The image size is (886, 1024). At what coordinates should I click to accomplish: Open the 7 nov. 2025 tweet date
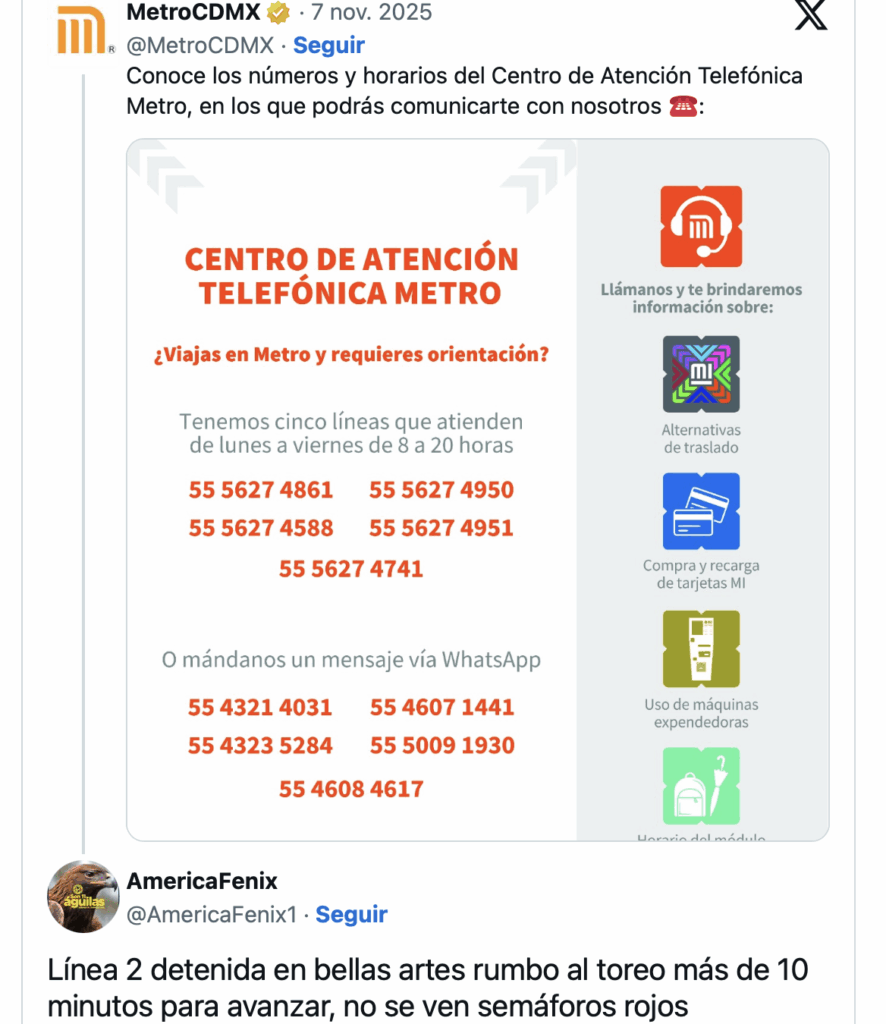(x=372, y=13)
